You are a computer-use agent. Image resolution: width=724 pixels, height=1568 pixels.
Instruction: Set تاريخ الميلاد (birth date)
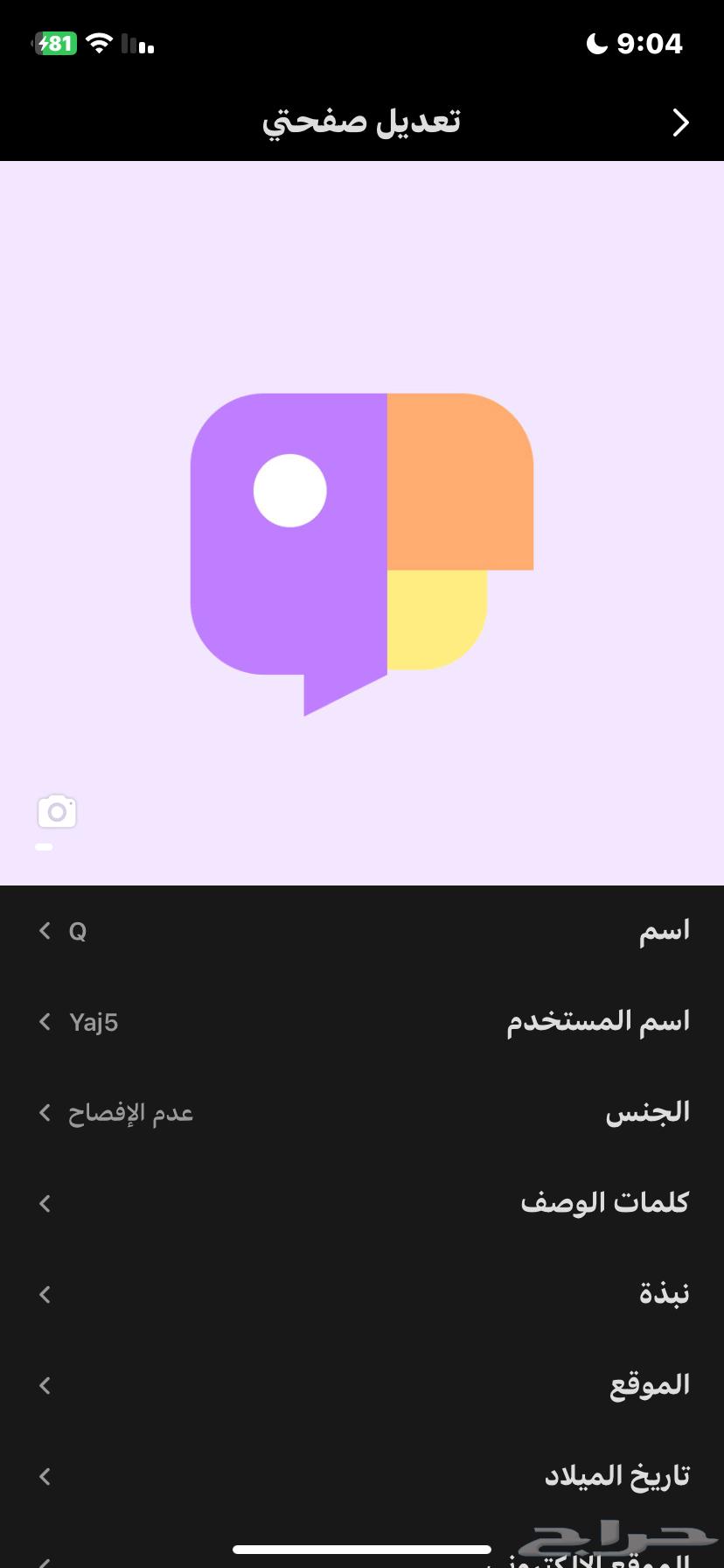click(x=362, y=1476)
